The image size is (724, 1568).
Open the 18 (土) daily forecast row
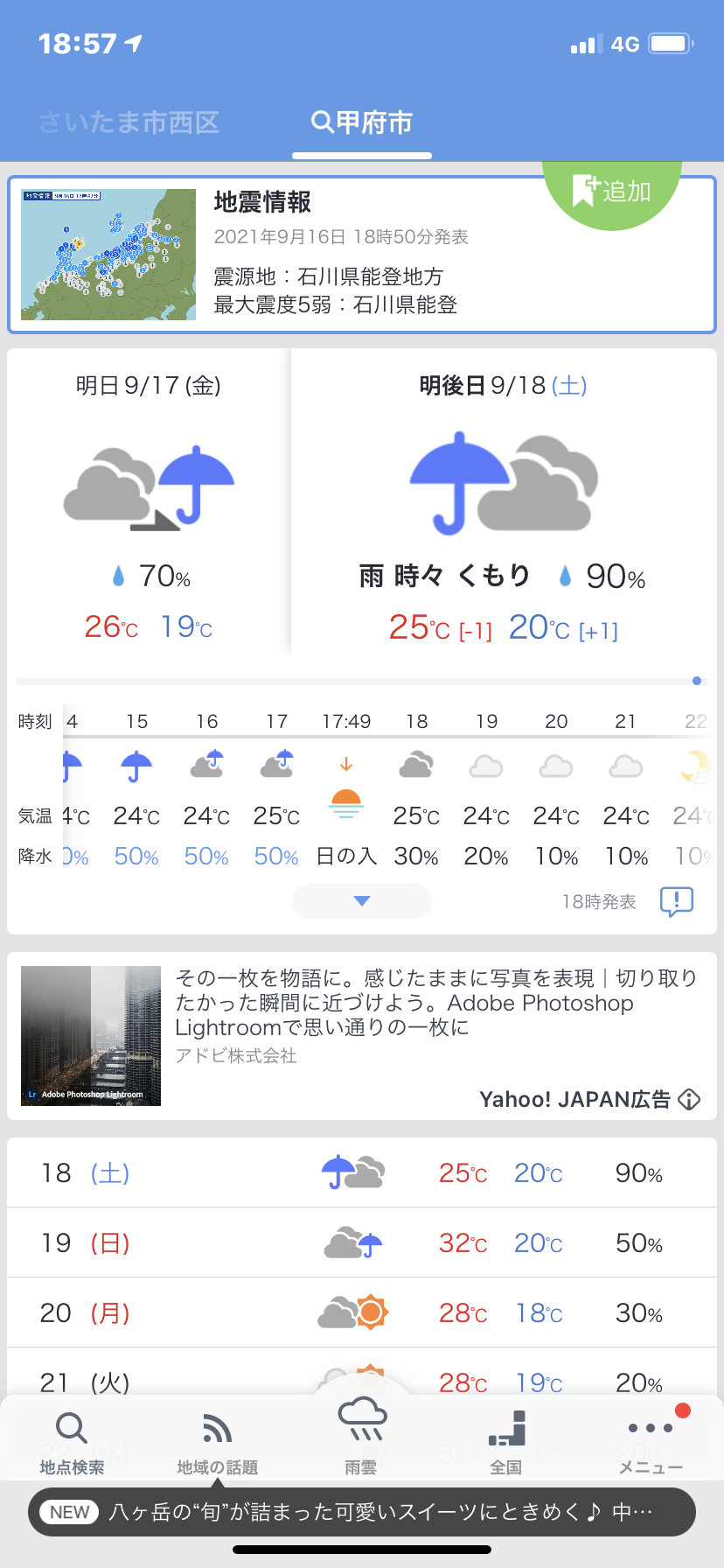[362, 1172]
